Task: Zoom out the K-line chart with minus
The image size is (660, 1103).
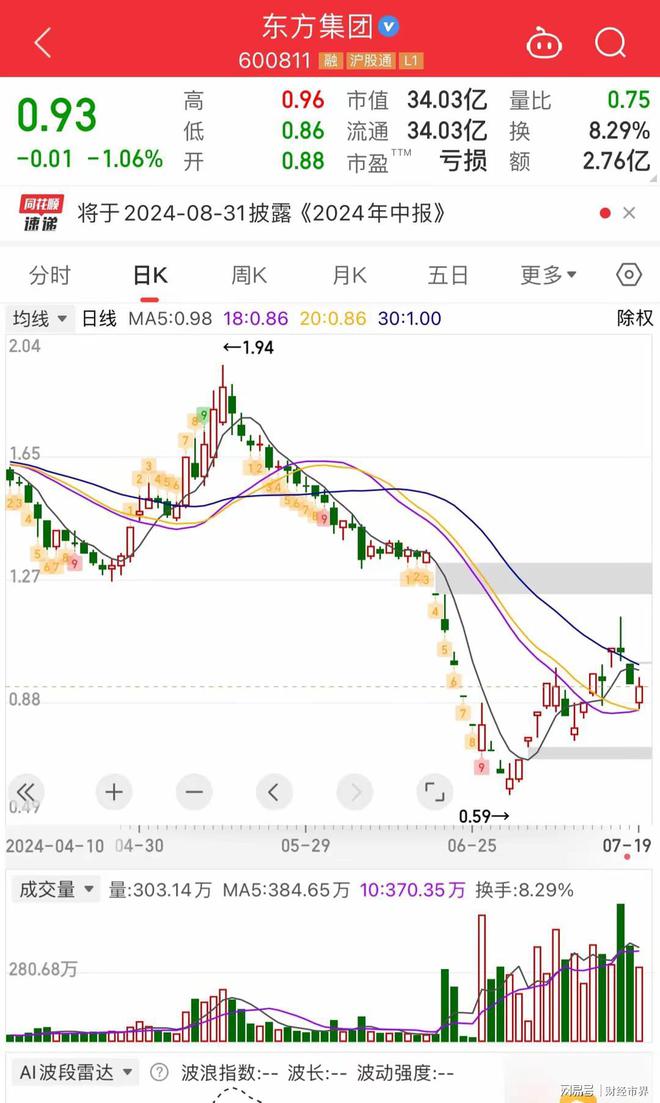Action: pos(194,793)
